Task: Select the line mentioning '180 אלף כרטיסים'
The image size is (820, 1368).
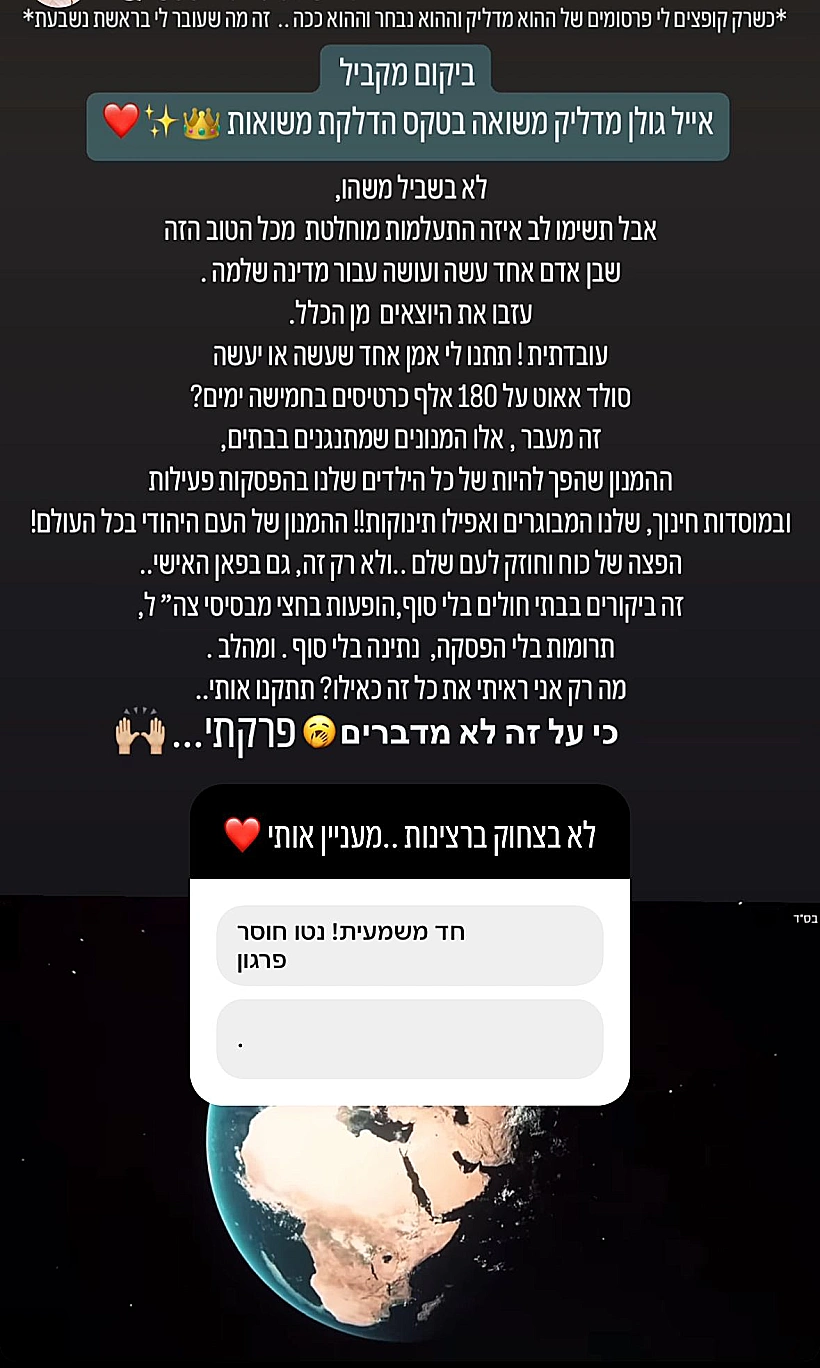Action: 410,398
